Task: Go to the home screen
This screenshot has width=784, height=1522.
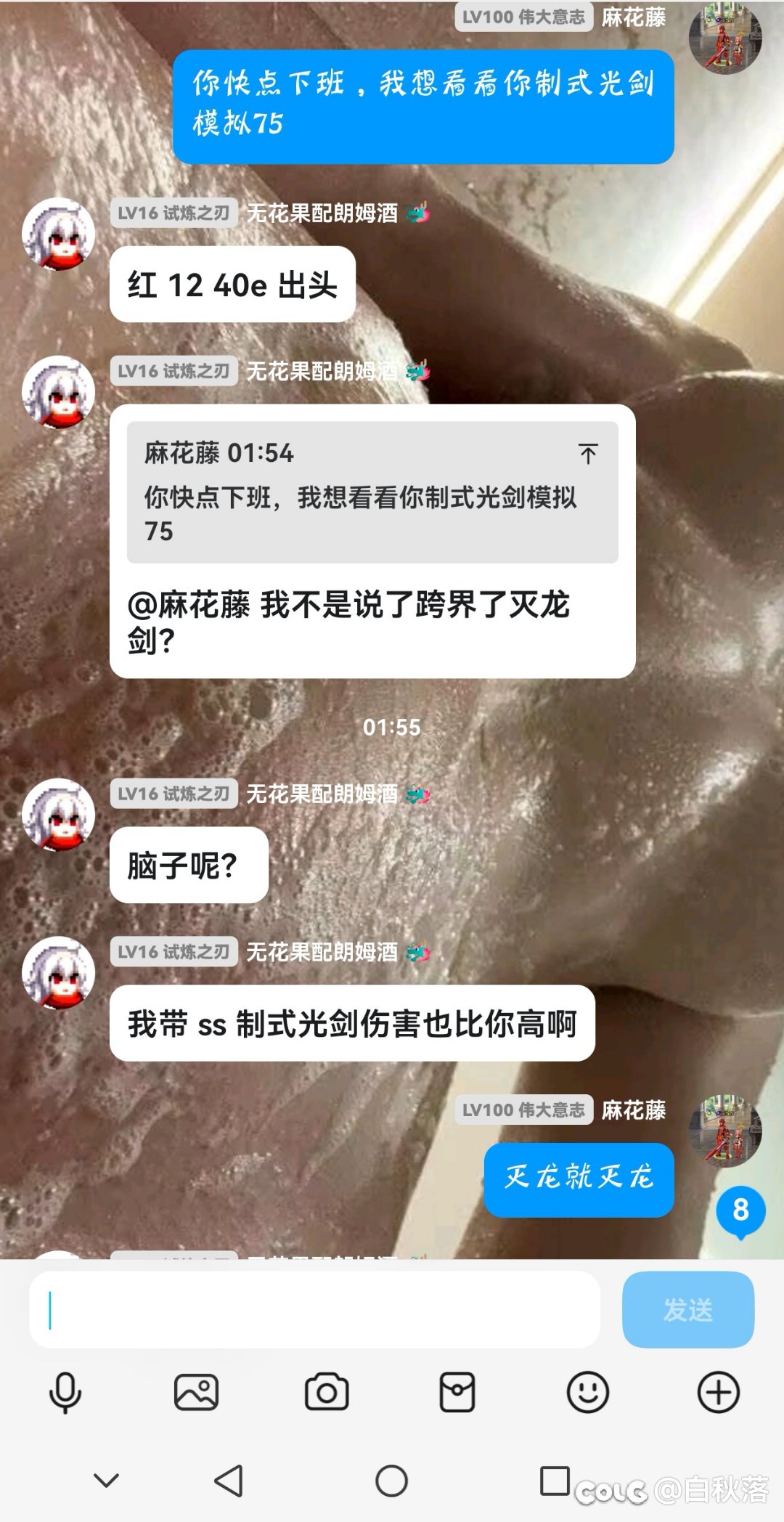Action: pos(391,1480)
